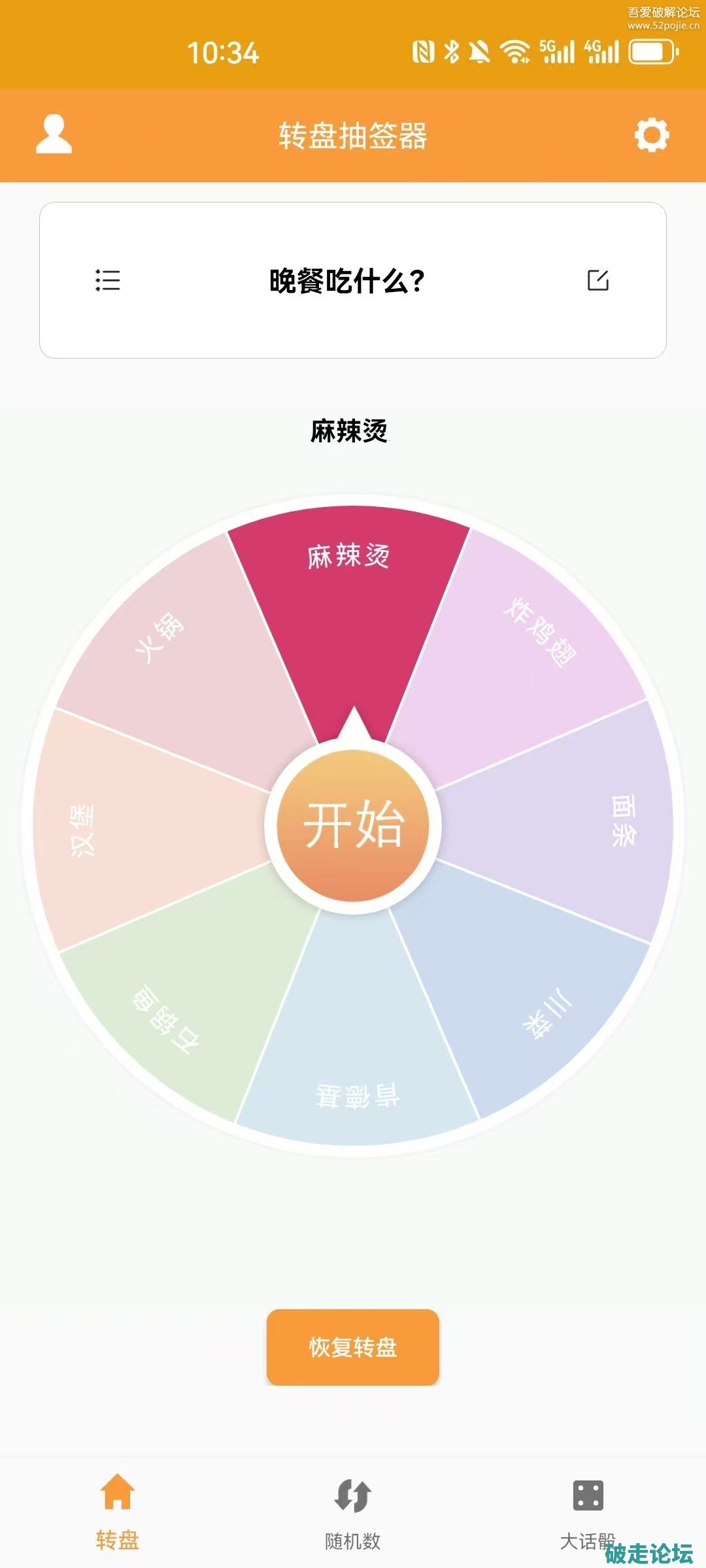Viewport: 706px width, 1568px height.
Task: Edit the 晚餐吃什么 wheel
Action: point(597,280)
